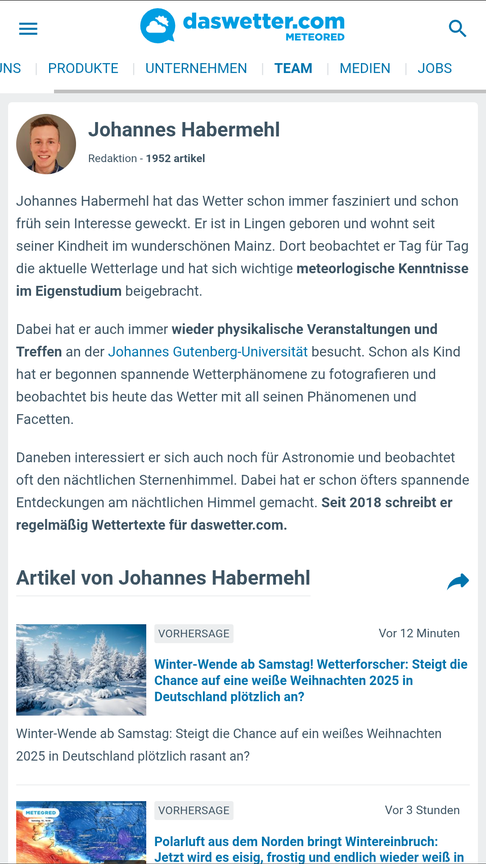Open the search magnifier
The width and height of the screenshot is (486, 864).
coord(457,29)
